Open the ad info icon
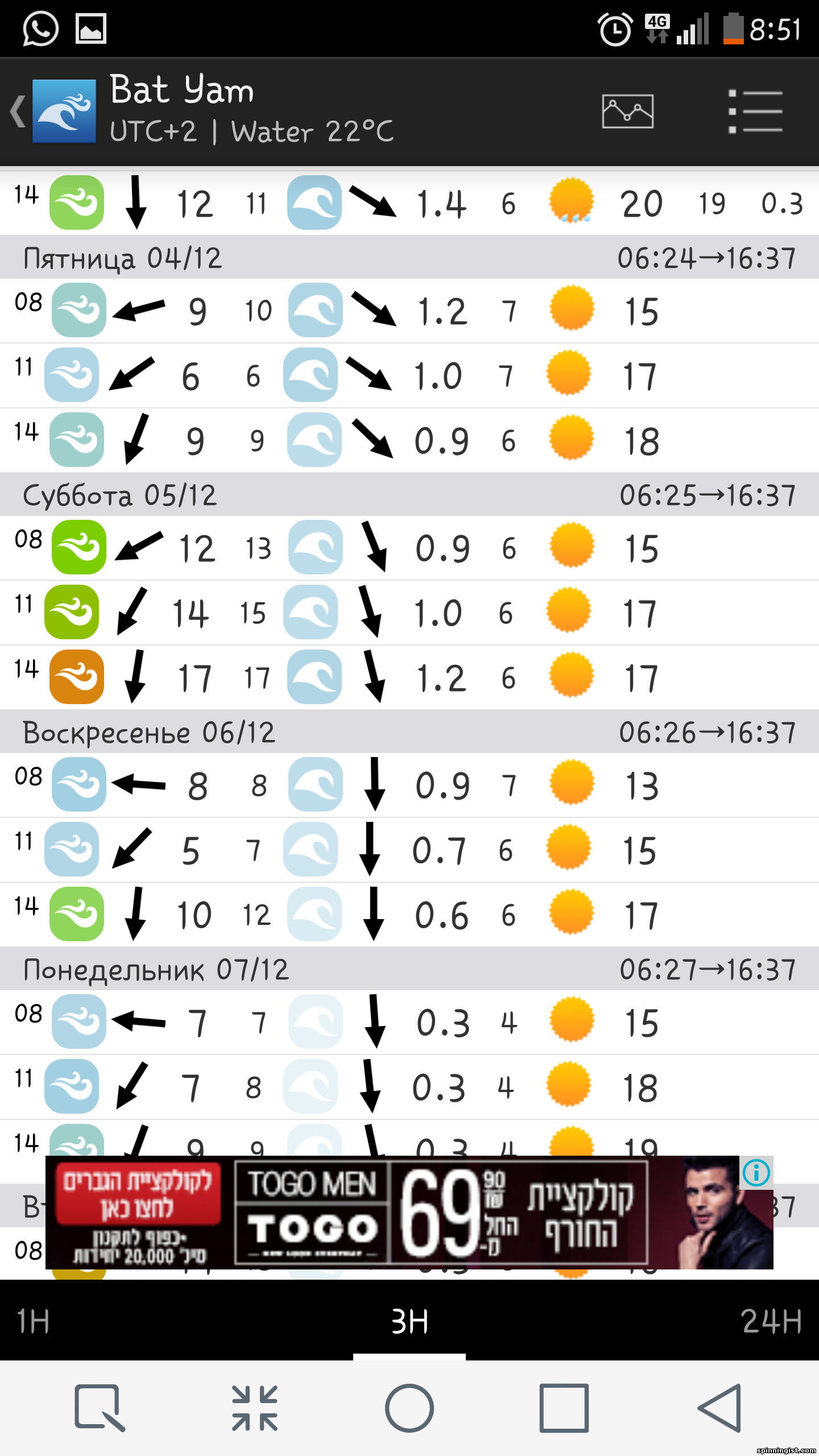819x1456 pixels. 756,1173
